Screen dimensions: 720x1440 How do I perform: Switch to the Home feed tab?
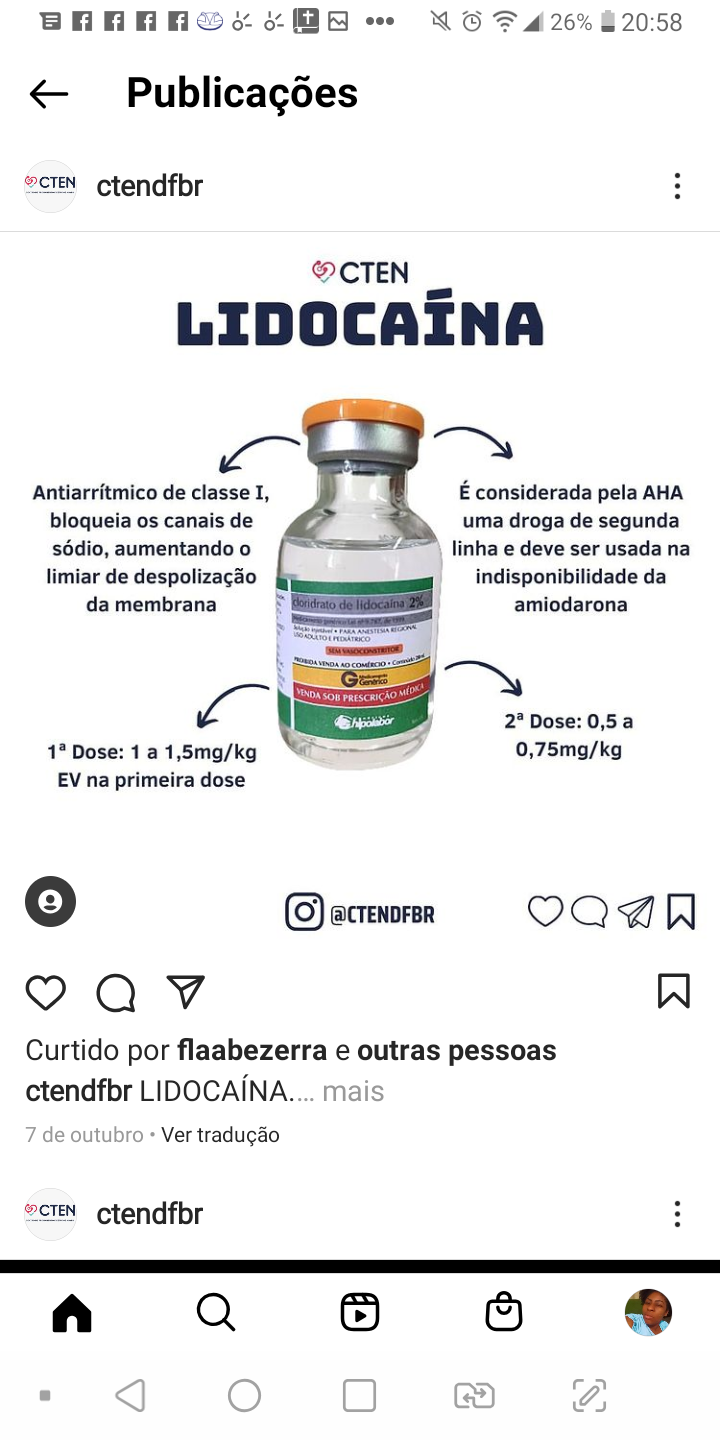[x=72, y=1312]
